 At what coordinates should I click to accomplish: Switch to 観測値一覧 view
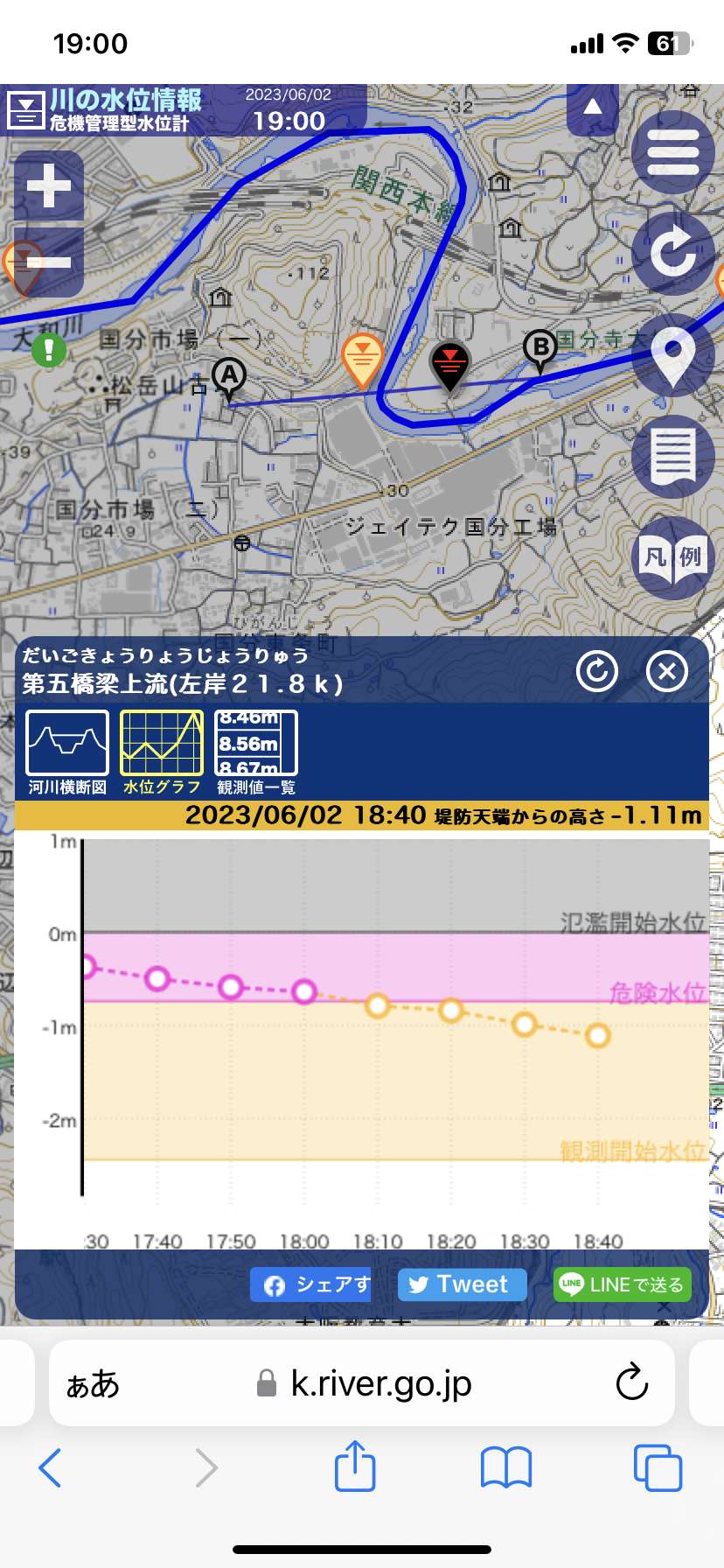256,752
